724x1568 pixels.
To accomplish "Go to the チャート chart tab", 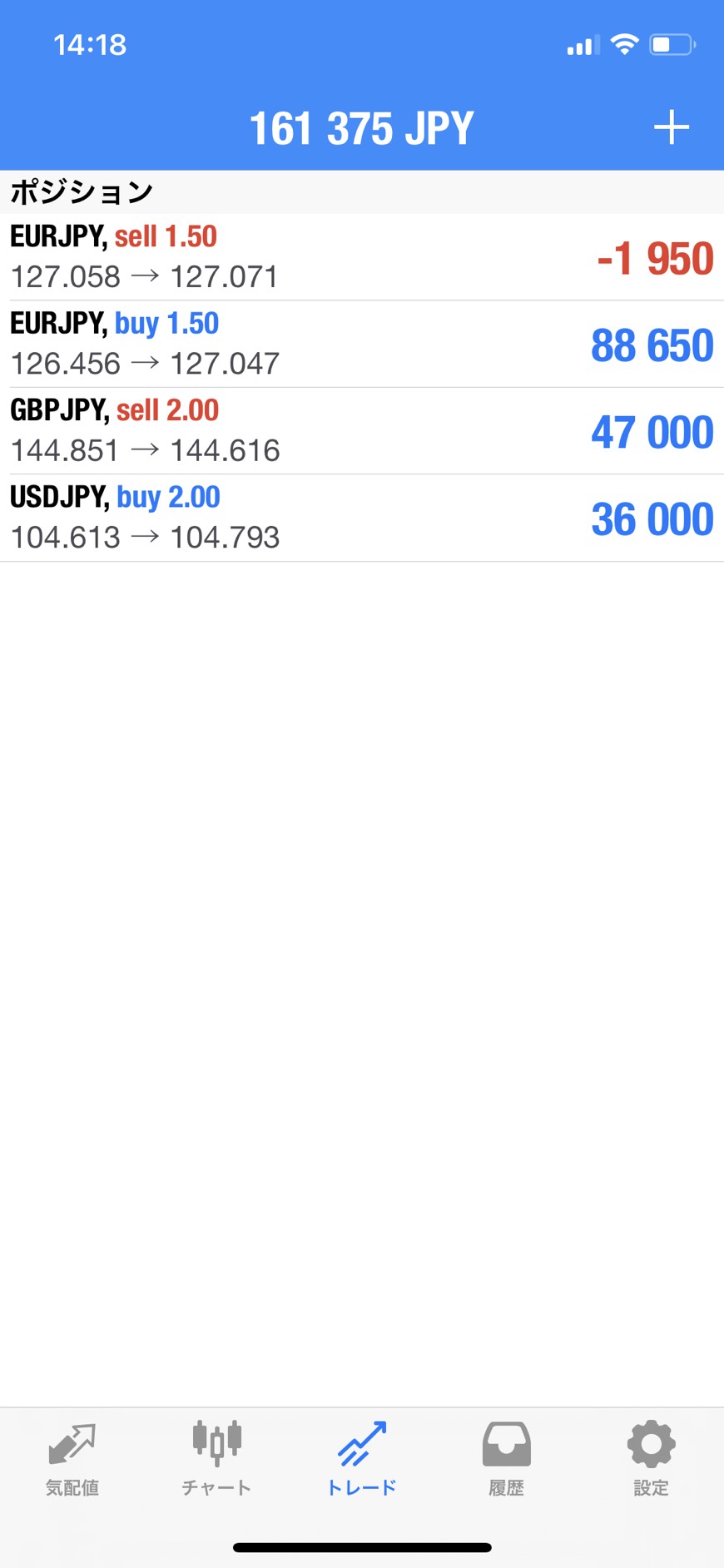I will tap(216, 1458).
